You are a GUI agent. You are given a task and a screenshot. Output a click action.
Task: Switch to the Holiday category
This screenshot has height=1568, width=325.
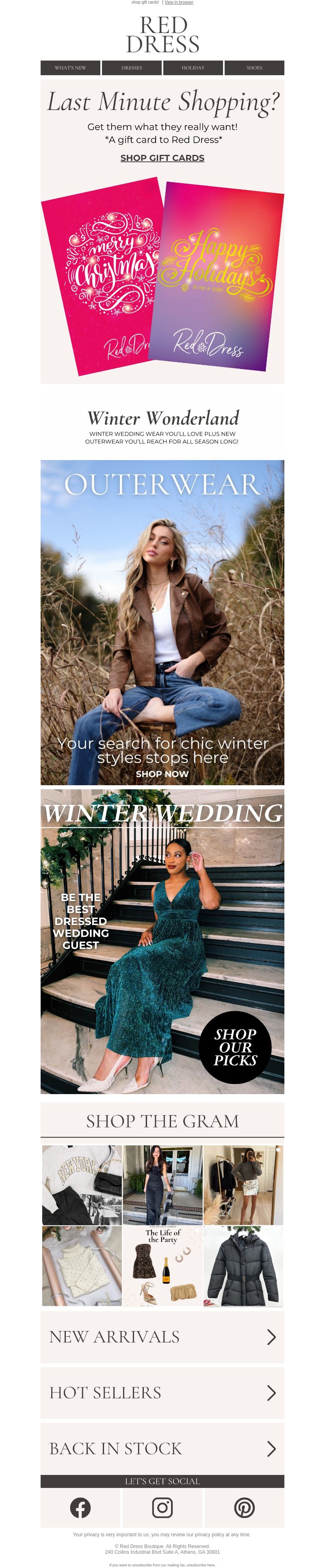tap(193, 67)
